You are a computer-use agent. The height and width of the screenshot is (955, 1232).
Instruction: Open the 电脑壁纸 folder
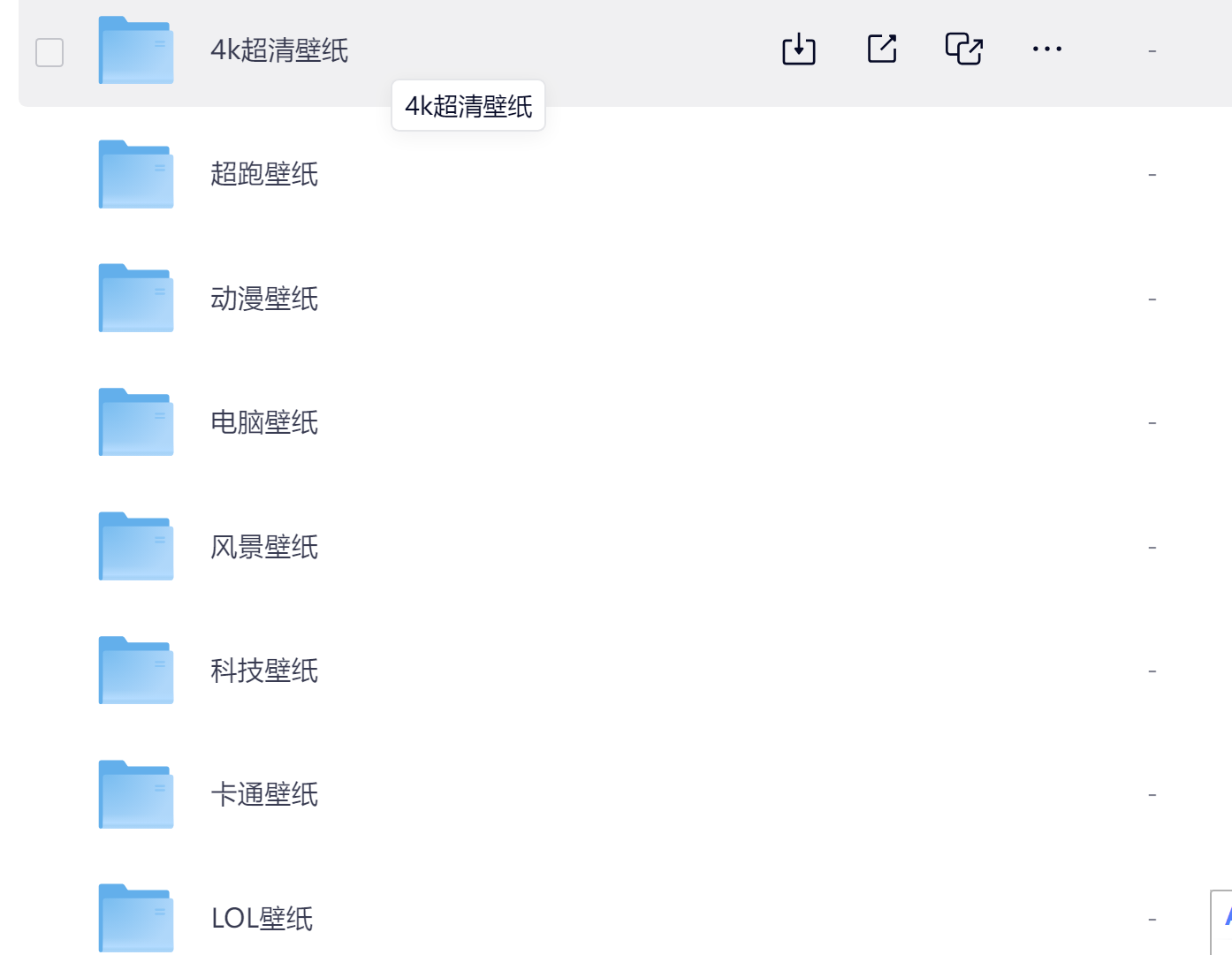click(264, 422)
